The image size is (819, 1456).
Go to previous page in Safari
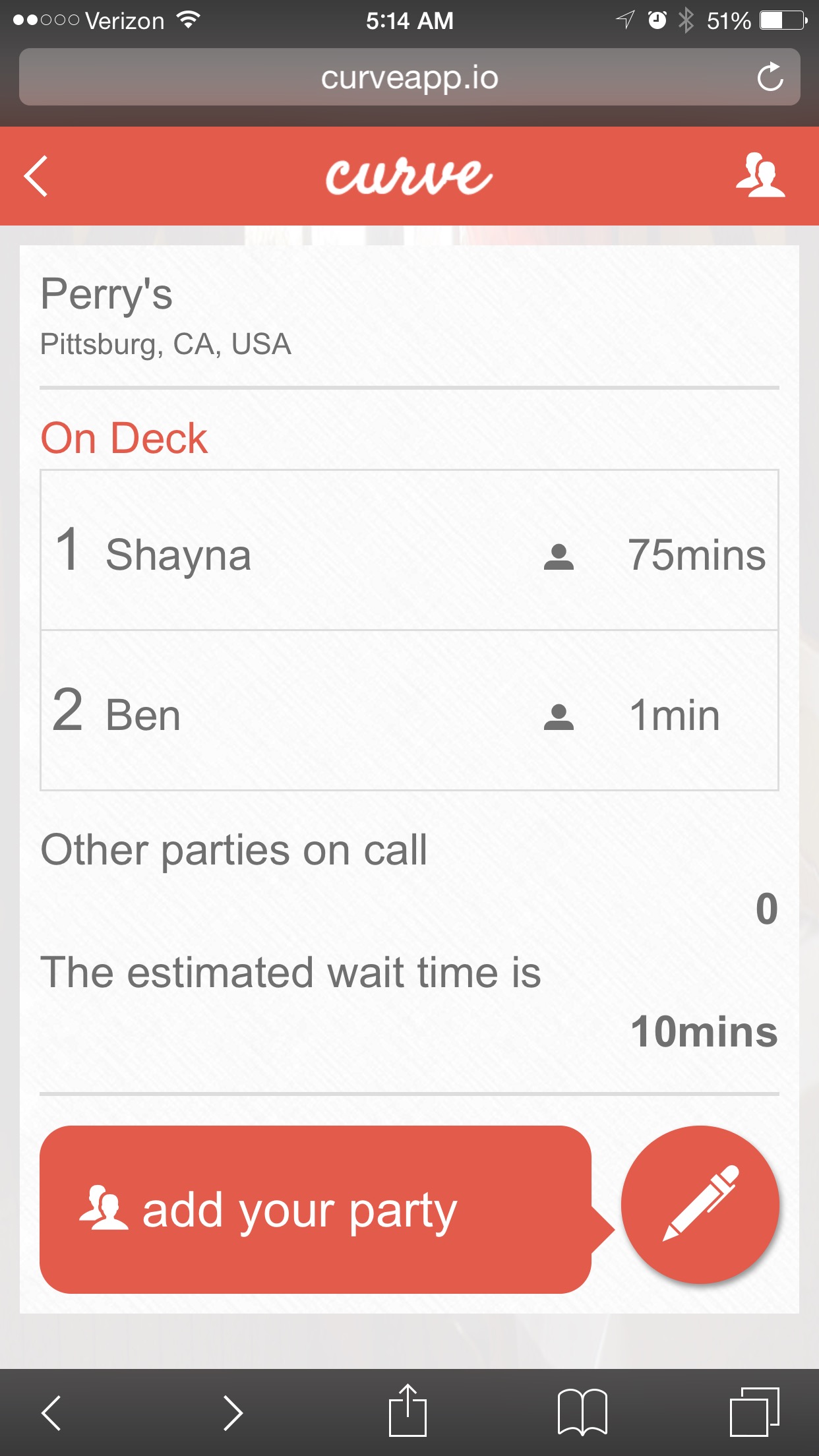coord(51,1412)
